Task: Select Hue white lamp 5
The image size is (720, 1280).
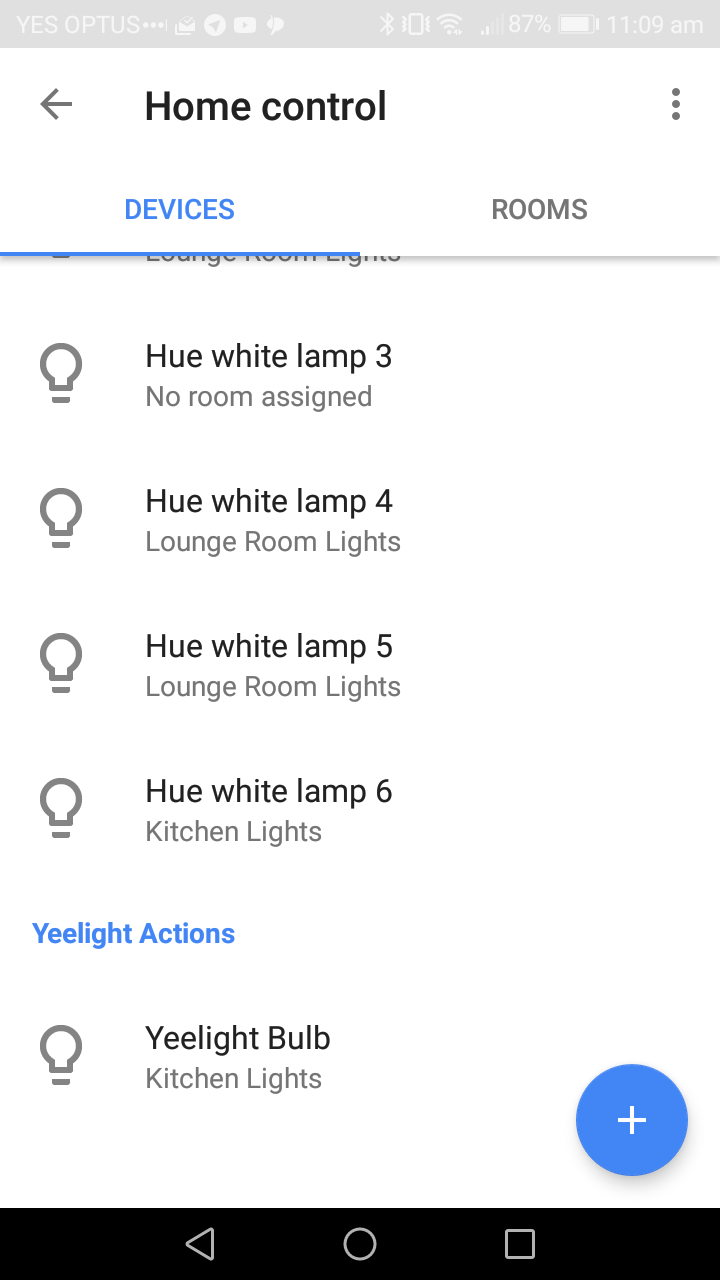Action: tap(360, 665)
